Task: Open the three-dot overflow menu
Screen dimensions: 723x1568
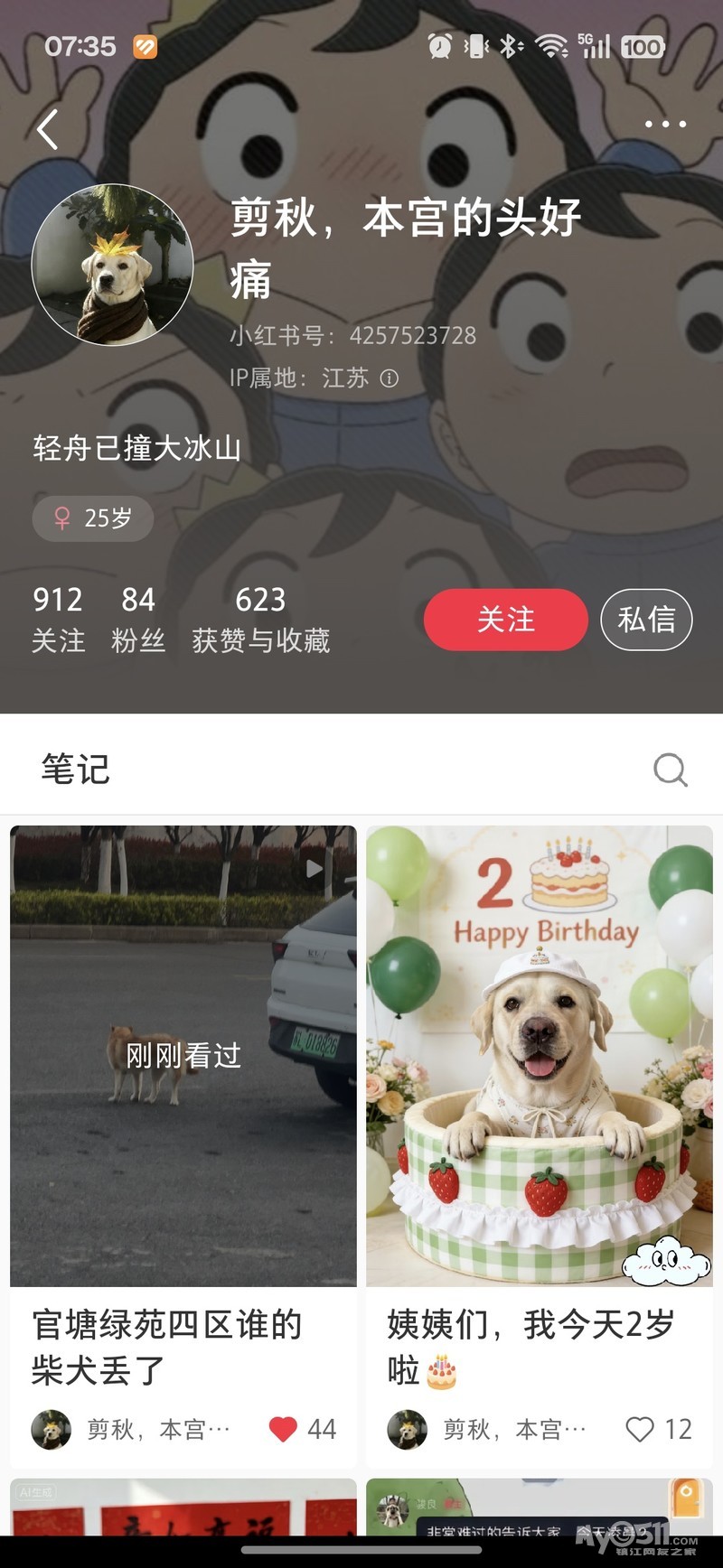Action: click(665, 125)
